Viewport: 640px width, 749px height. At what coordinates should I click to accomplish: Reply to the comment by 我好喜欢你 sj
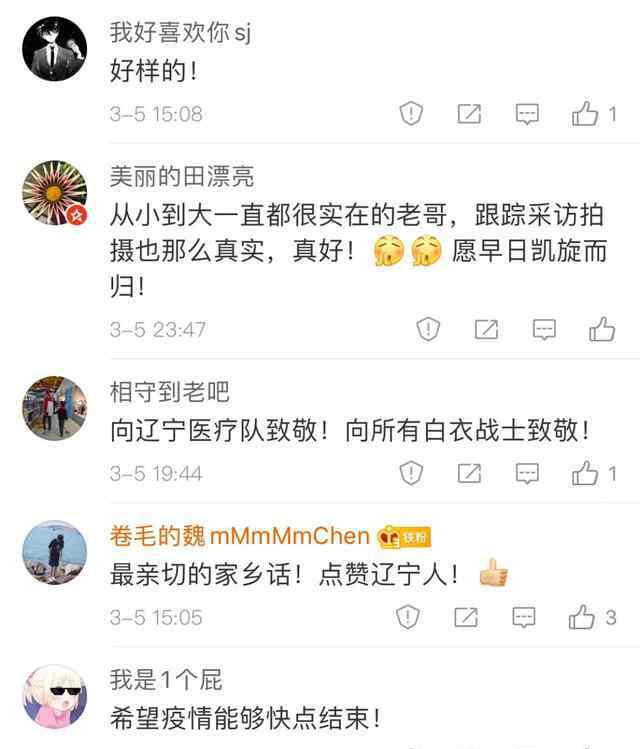pyautogui.click(x=527, y=115)
